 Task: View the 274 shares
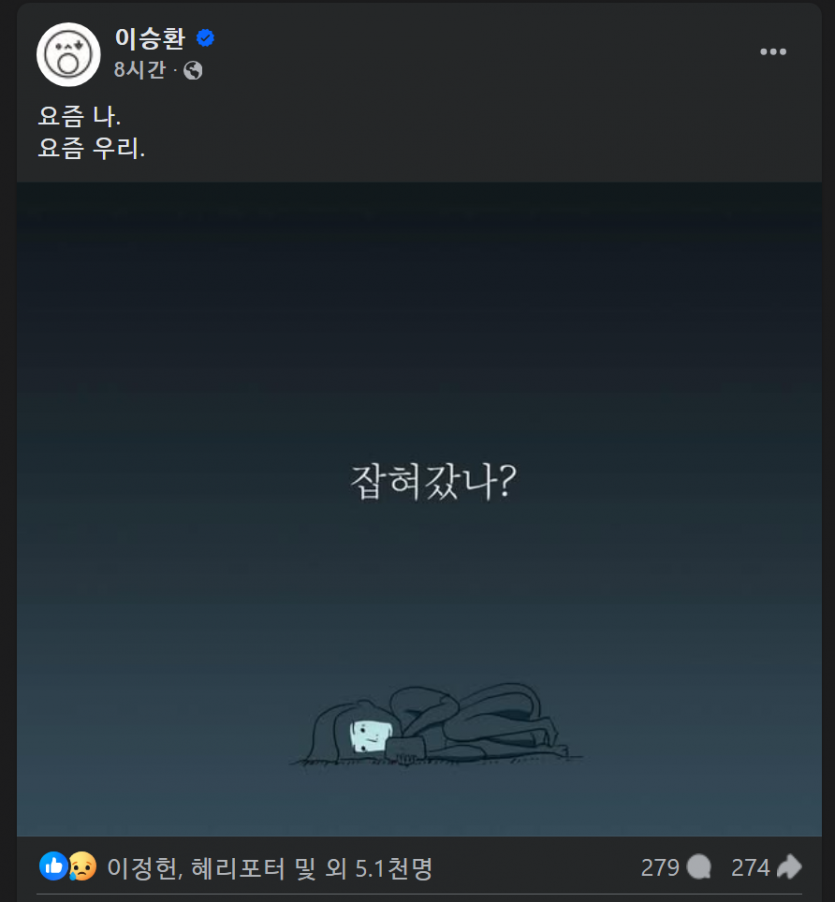[x=766, y=867]
